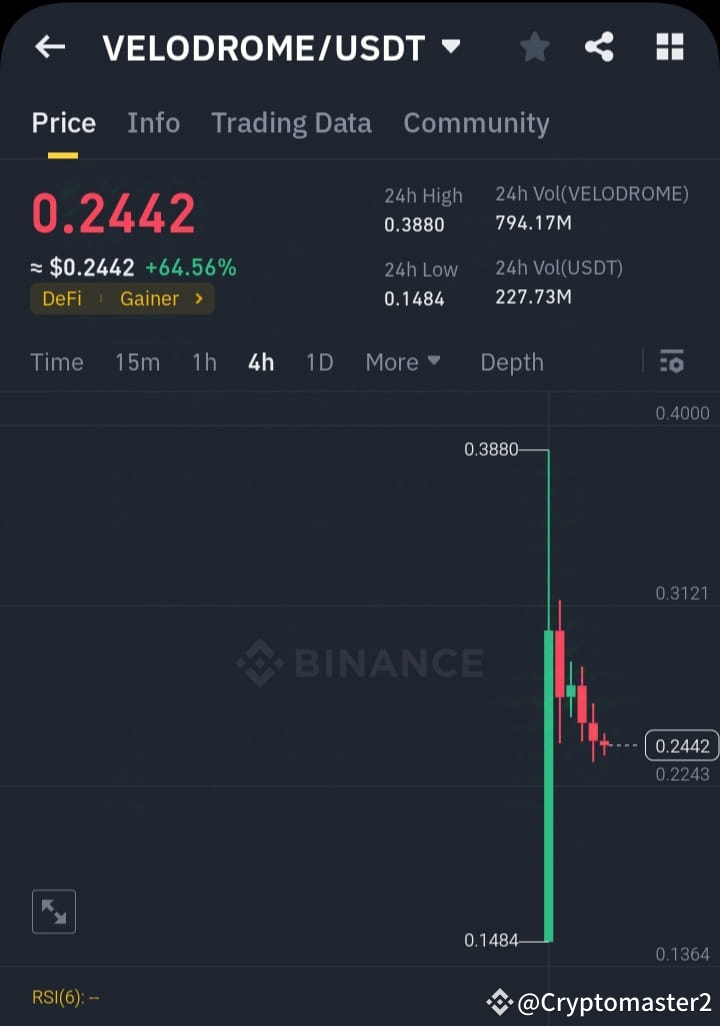
Task: Open the share options icon
Action: [599, 46]
